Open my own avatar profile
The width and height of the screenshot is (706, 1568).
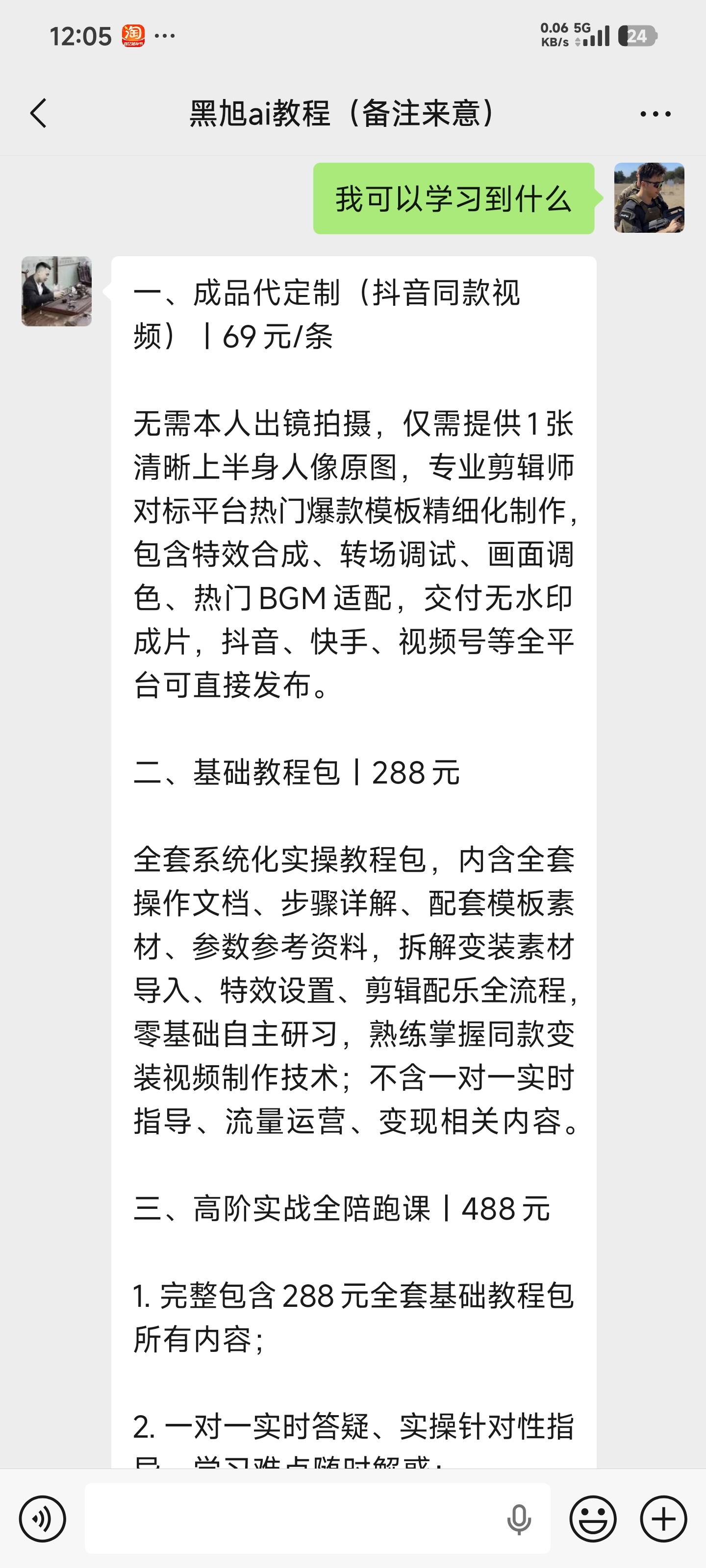[x=649, y=197]
